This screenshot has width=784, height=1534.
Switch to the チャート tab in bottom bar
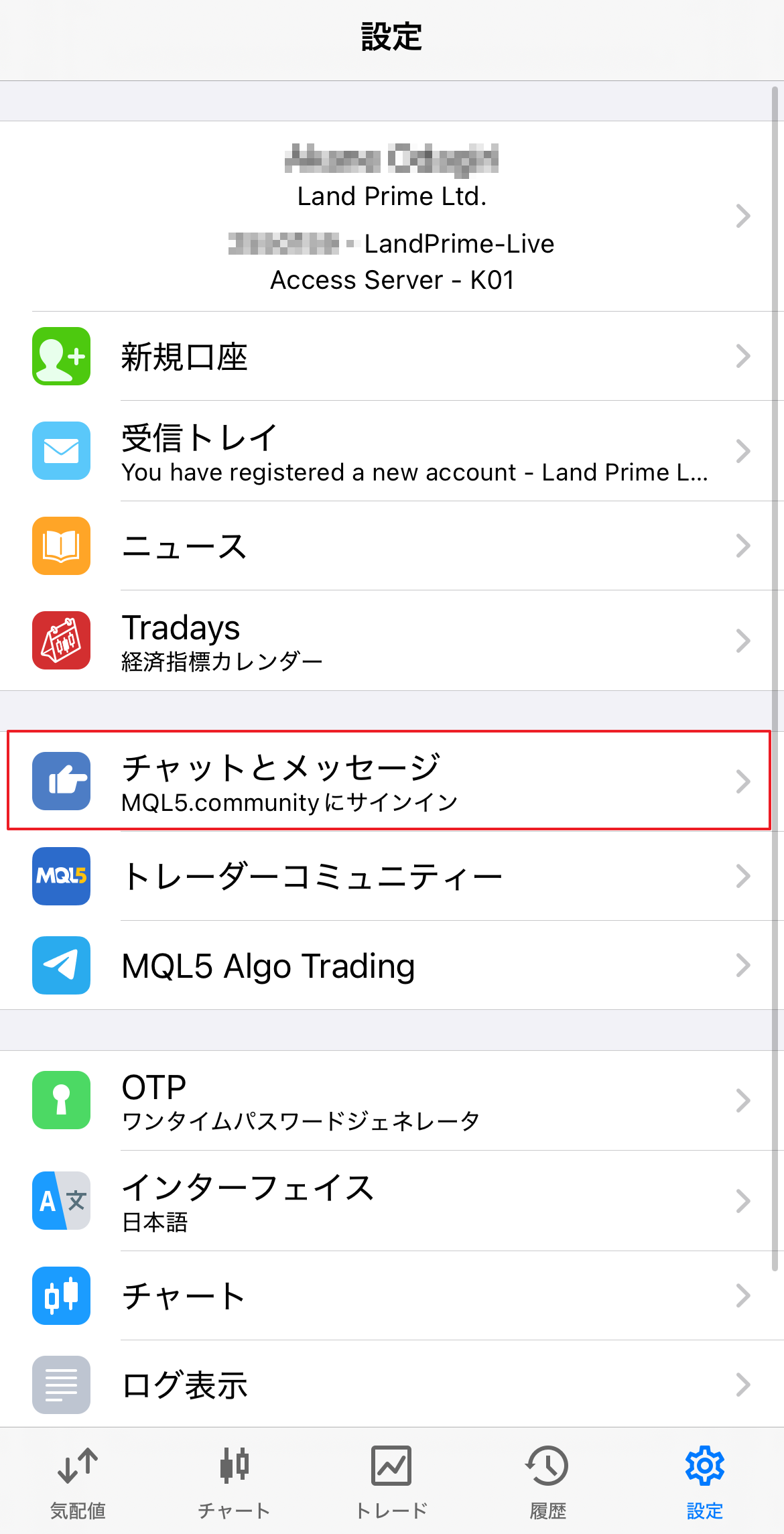[235, 1481]
